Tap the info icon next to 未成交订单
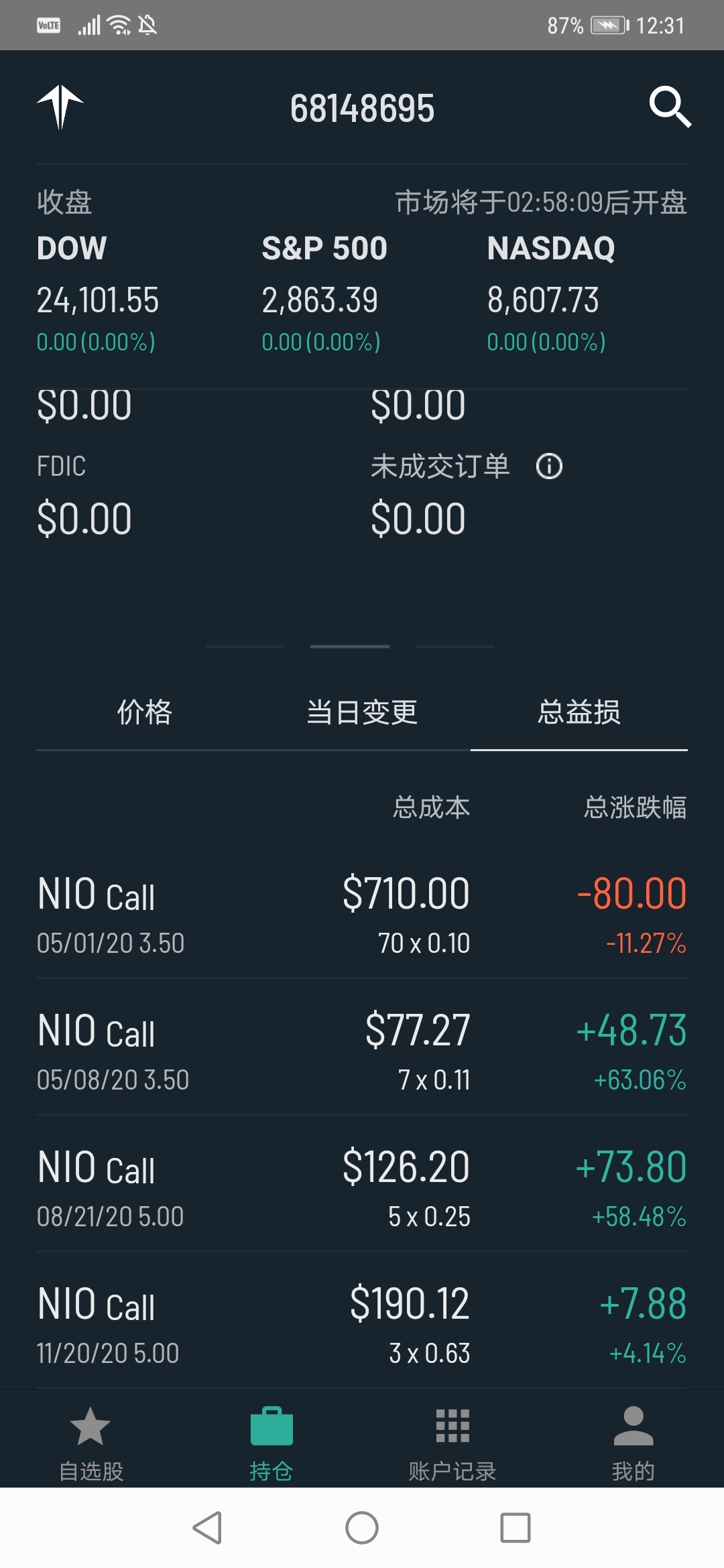This screenshot has width=724, height=1568. click(x=549, y=466)
